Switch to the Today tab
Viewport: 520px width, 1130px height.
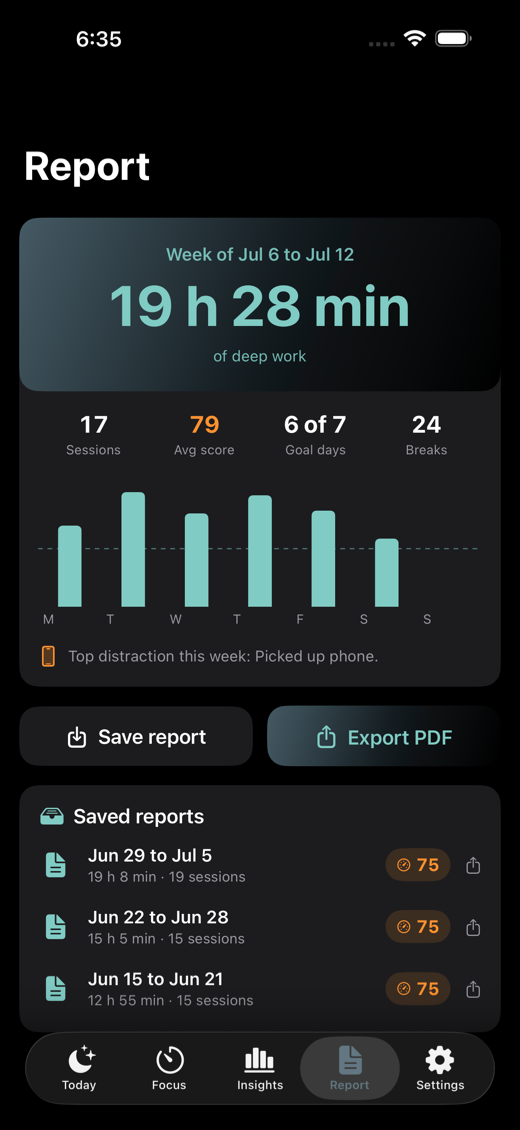click(x=79, y=1067)
